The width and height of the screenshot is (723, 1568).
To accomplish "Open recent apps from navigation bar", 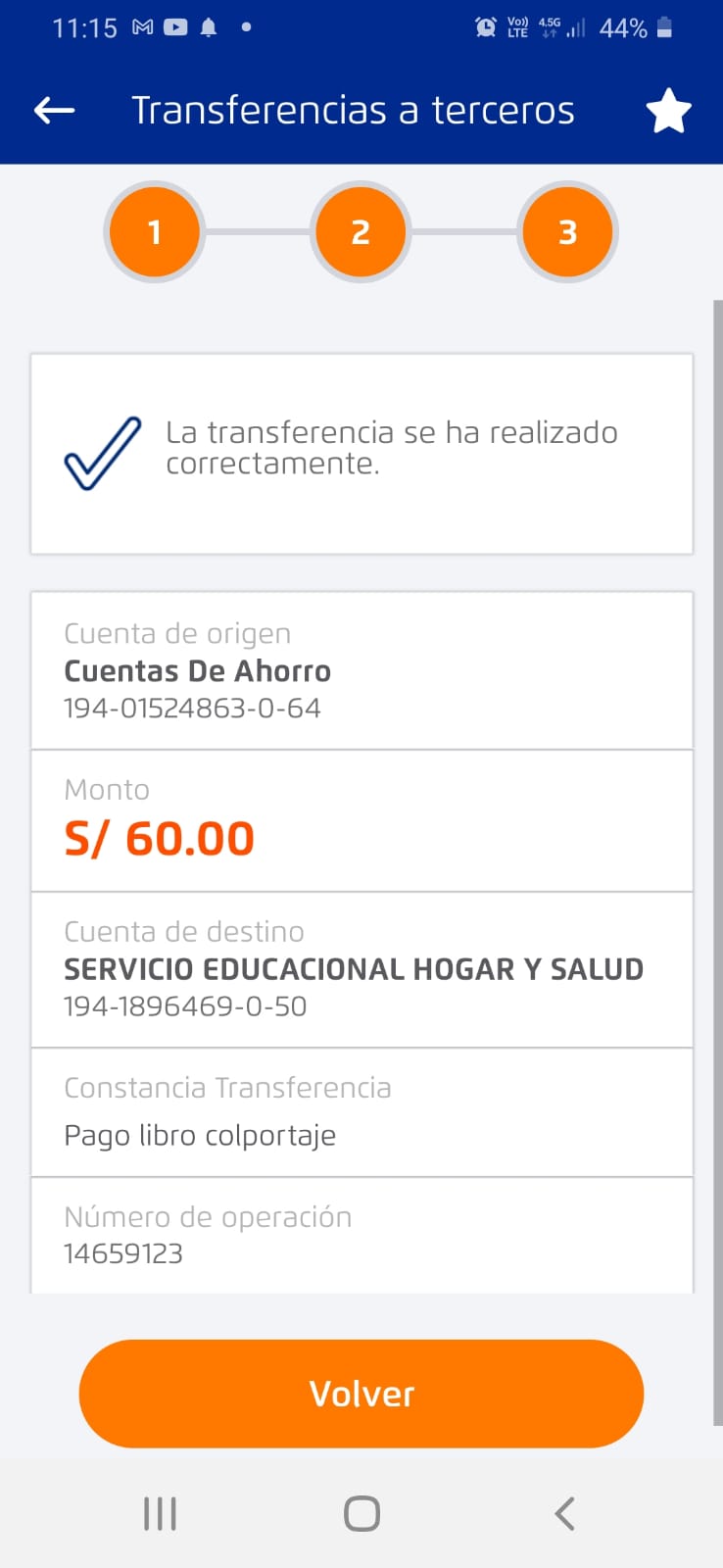I will tap(161, 1513).
